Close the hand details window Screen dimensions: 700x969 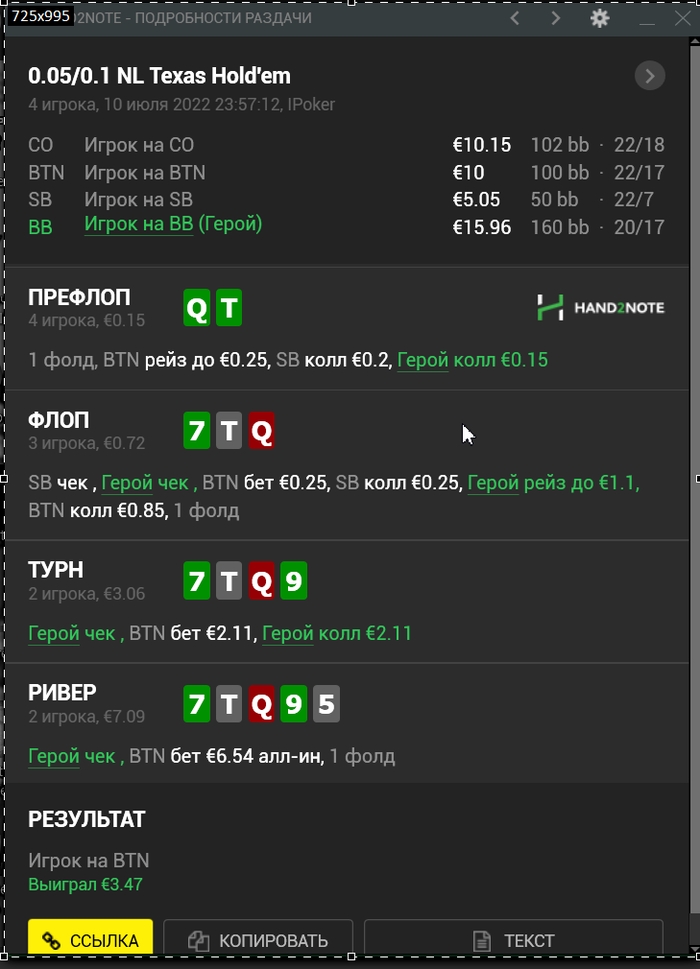point(683,18)
